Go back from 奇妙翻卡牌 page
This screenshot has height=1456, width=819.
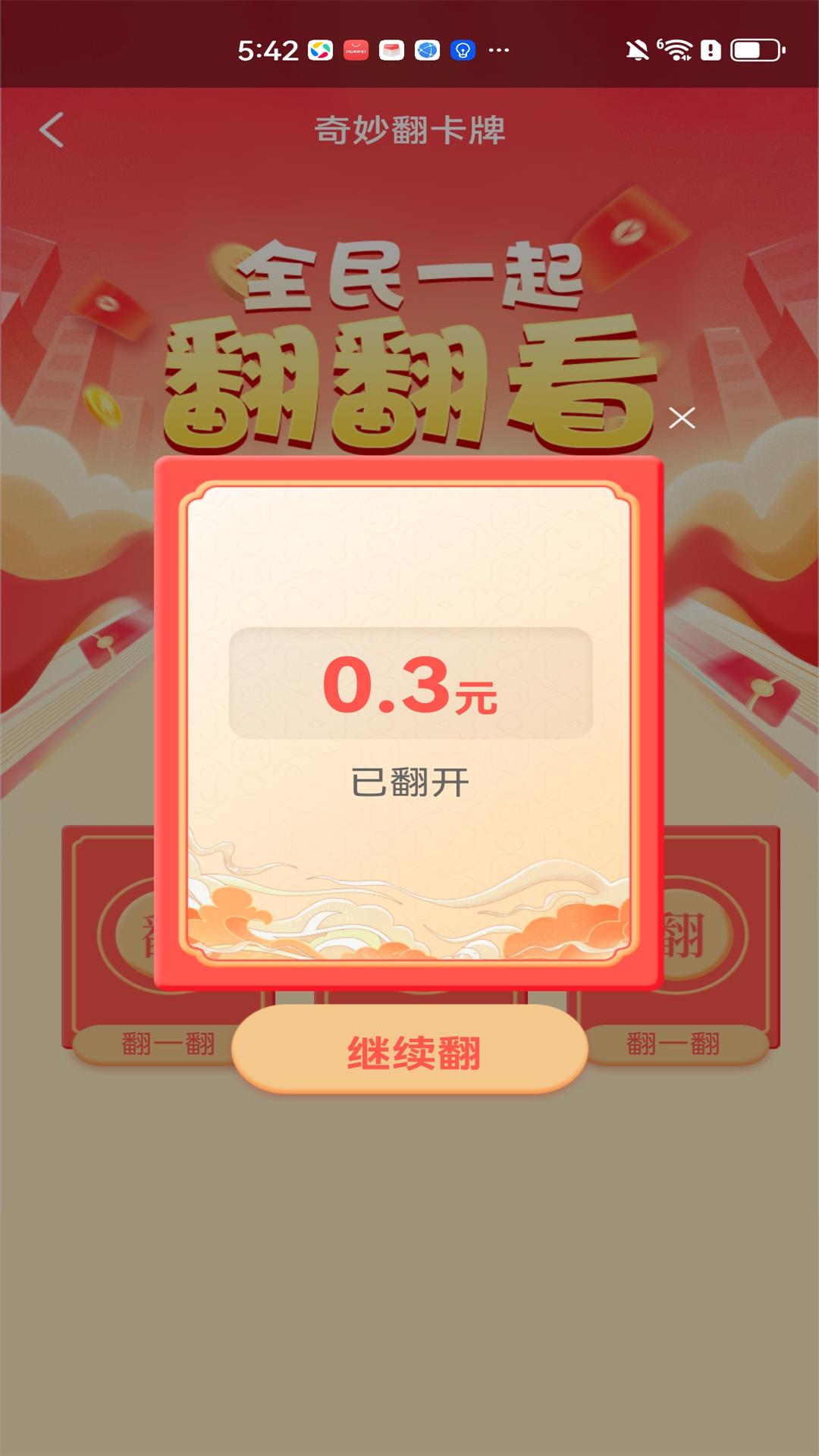pos(52,130)
